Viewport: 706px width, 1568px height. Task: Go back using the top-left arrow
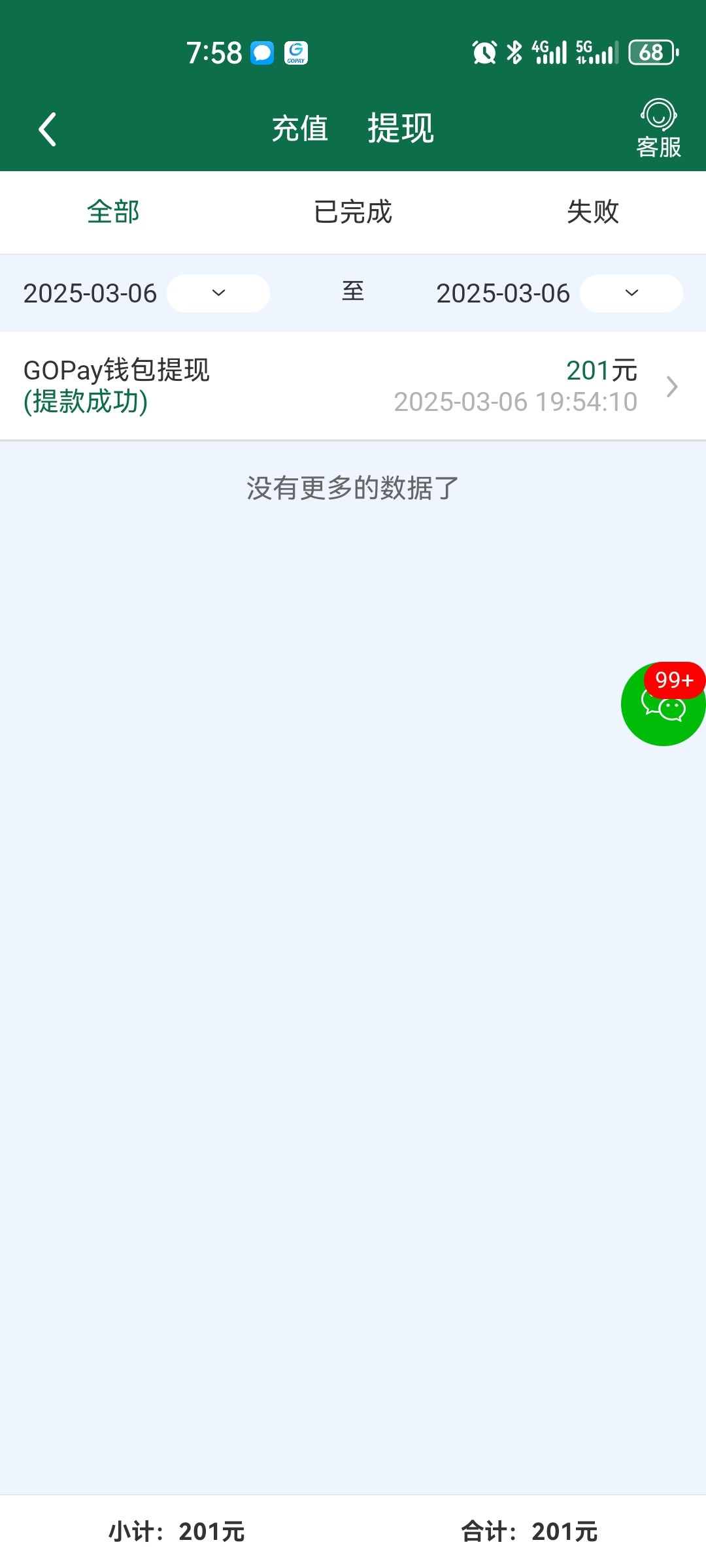click(48, 129)
